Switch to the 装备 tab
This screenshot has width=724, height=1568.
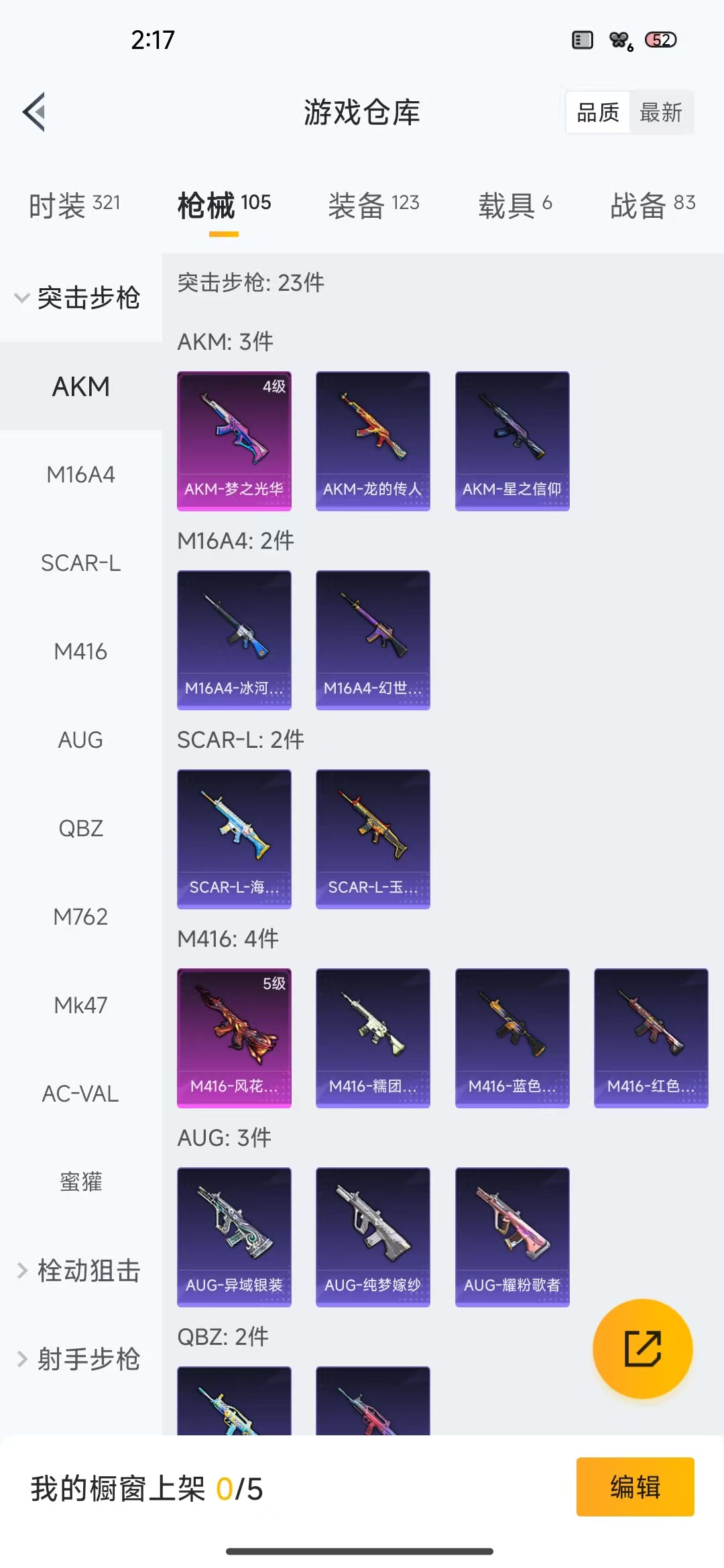[x=373, y=204]
